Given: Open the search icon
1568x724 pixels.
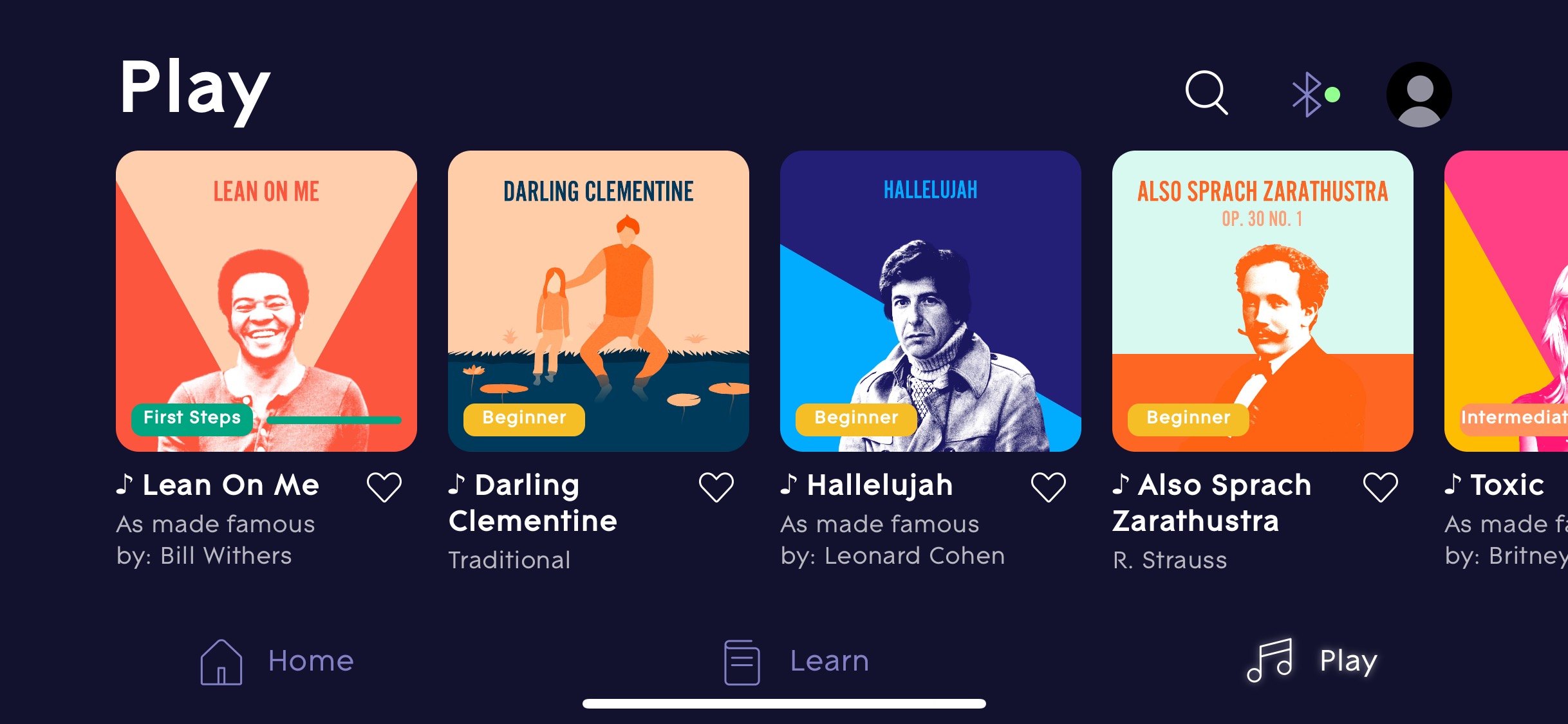Looking at the screenshot, I should (x=1206, y=94).
